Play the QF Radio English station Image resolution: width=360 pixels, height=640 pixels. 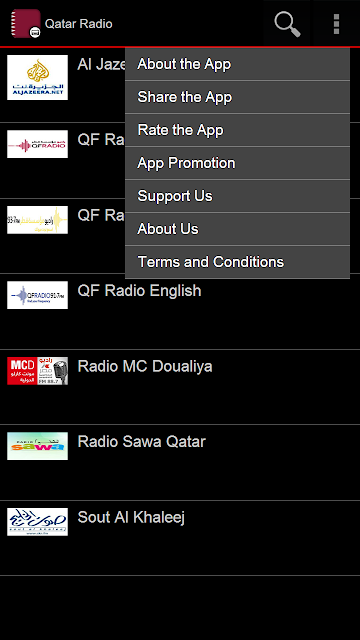click(x=180, y=311)
